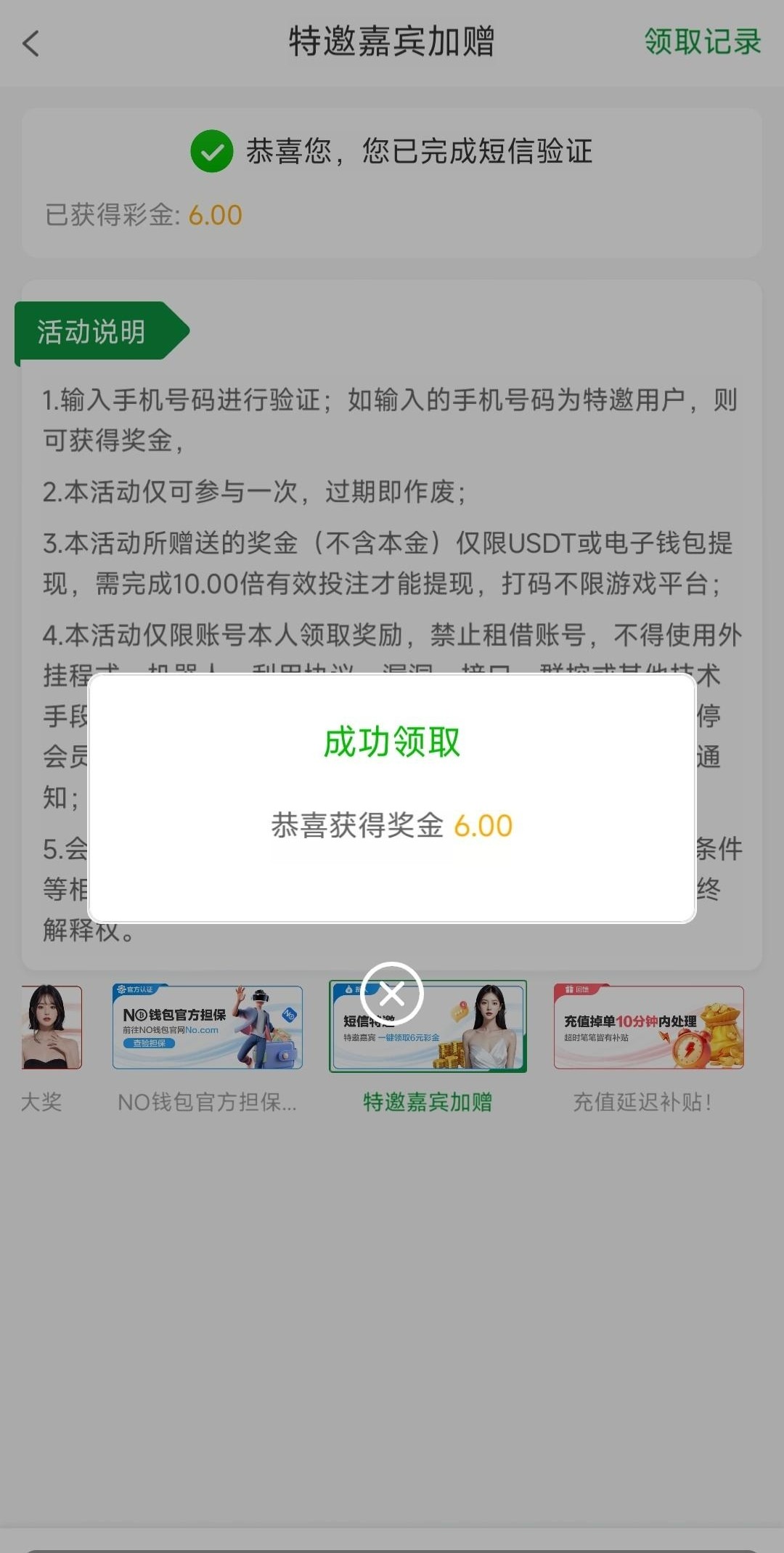This screenshot has height=1553, width=784.
Task: Go back using the top-left arrow
Action: tap(30, 44)
